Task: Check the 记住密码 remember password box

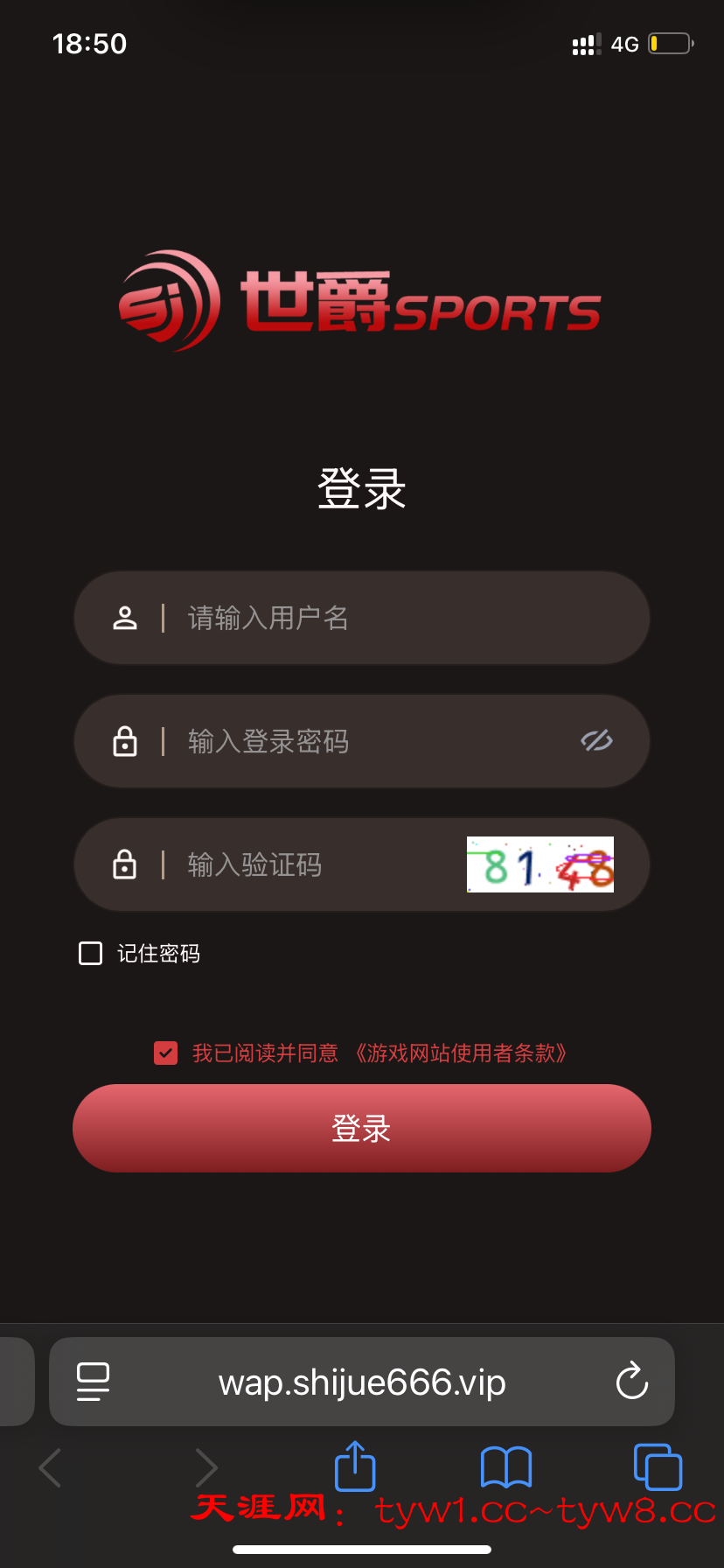Action: [x=91, y=953]
